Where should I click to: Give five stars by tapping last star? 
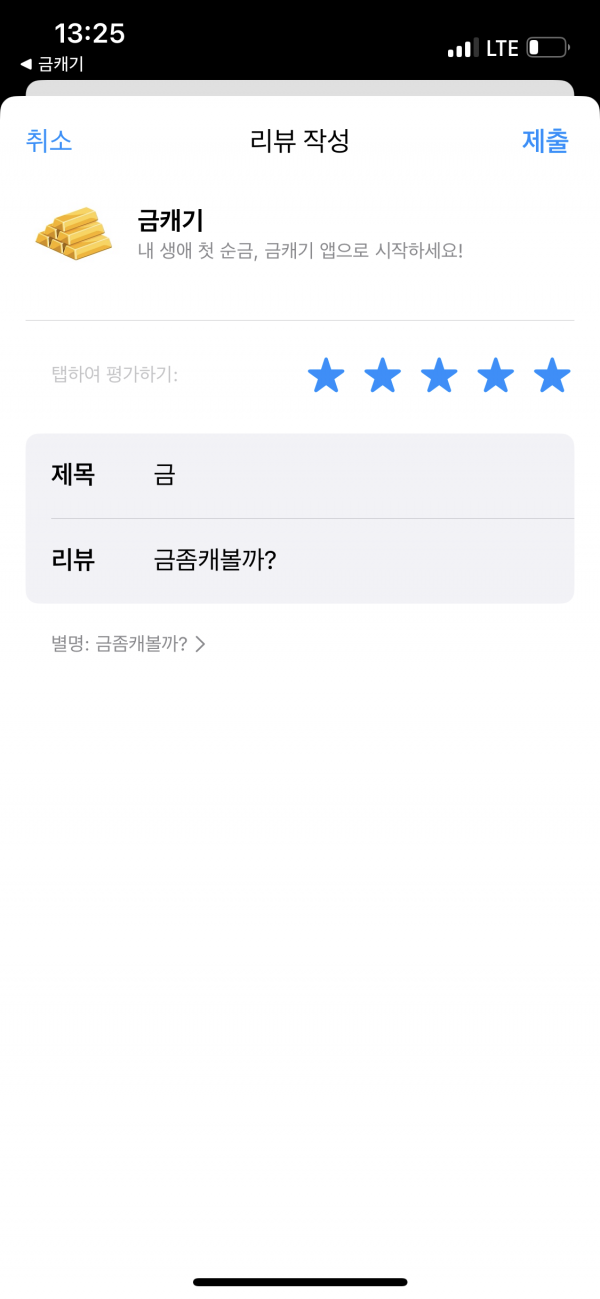point(552,376)
